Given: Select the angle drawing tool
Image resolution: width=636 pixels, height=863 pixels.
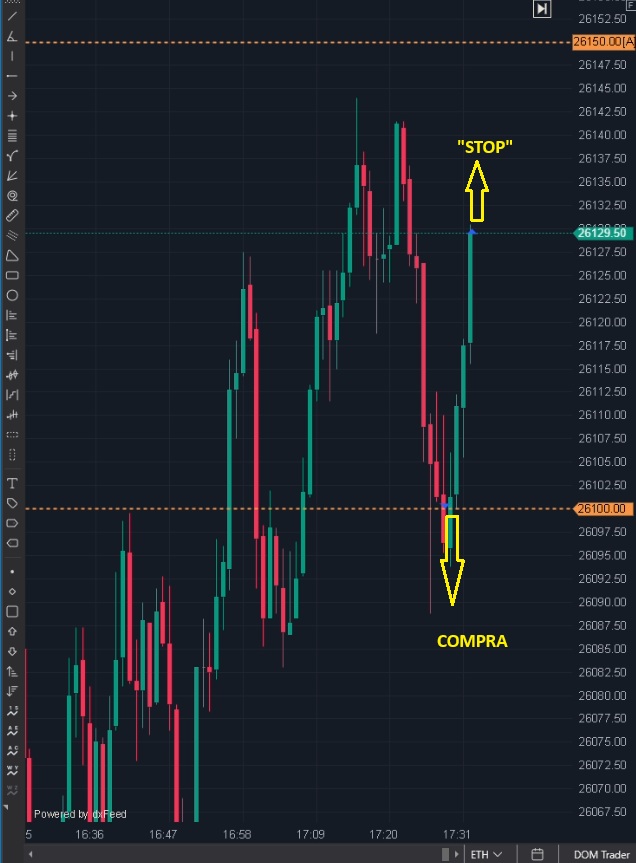Looking at the screenshot, I should point(12,36).
